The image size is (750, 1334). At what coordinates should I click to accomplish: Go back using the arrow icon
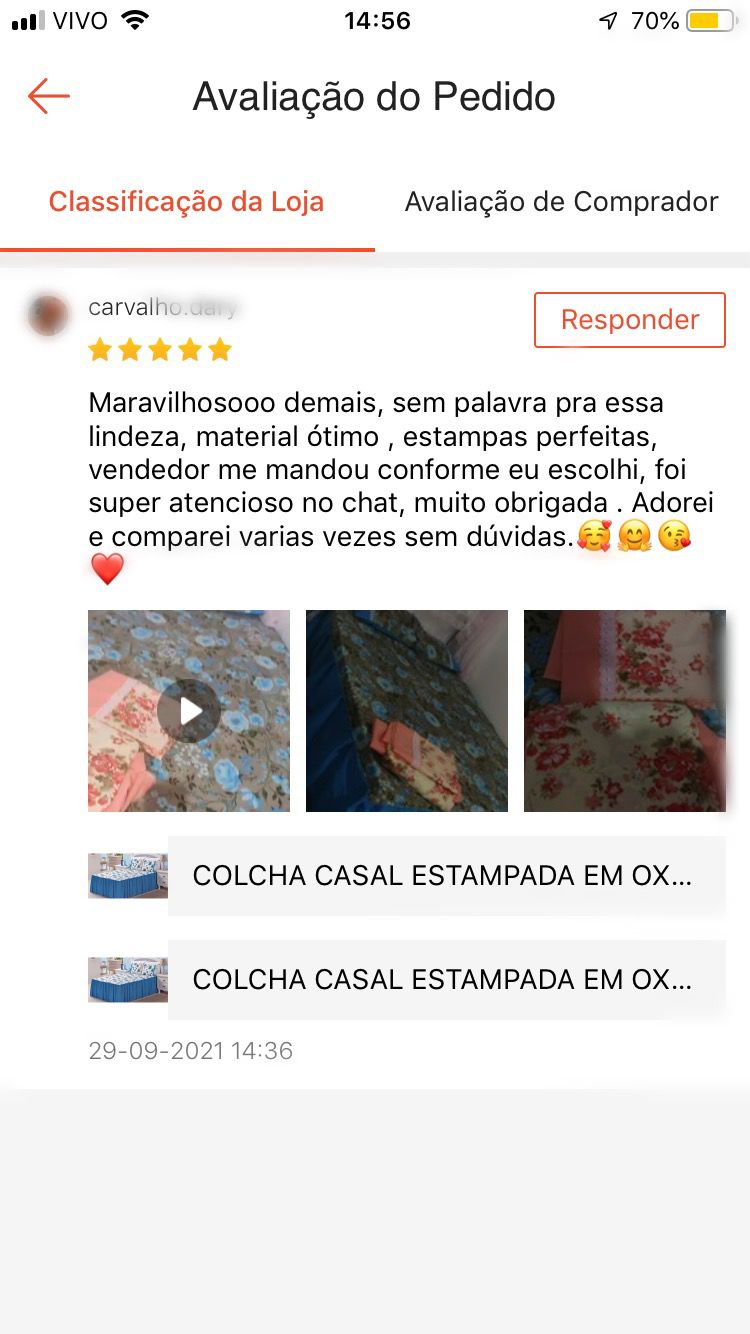[x=48, y=97]
